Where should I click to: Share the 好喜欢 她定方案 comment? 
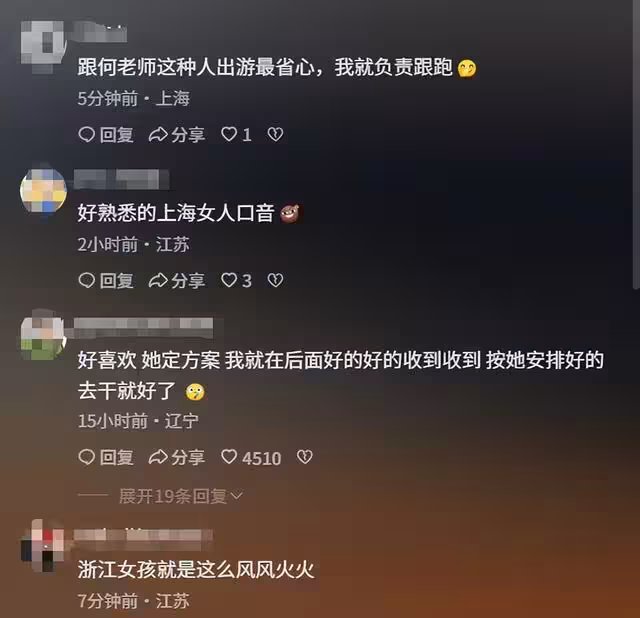coord(176,458)
